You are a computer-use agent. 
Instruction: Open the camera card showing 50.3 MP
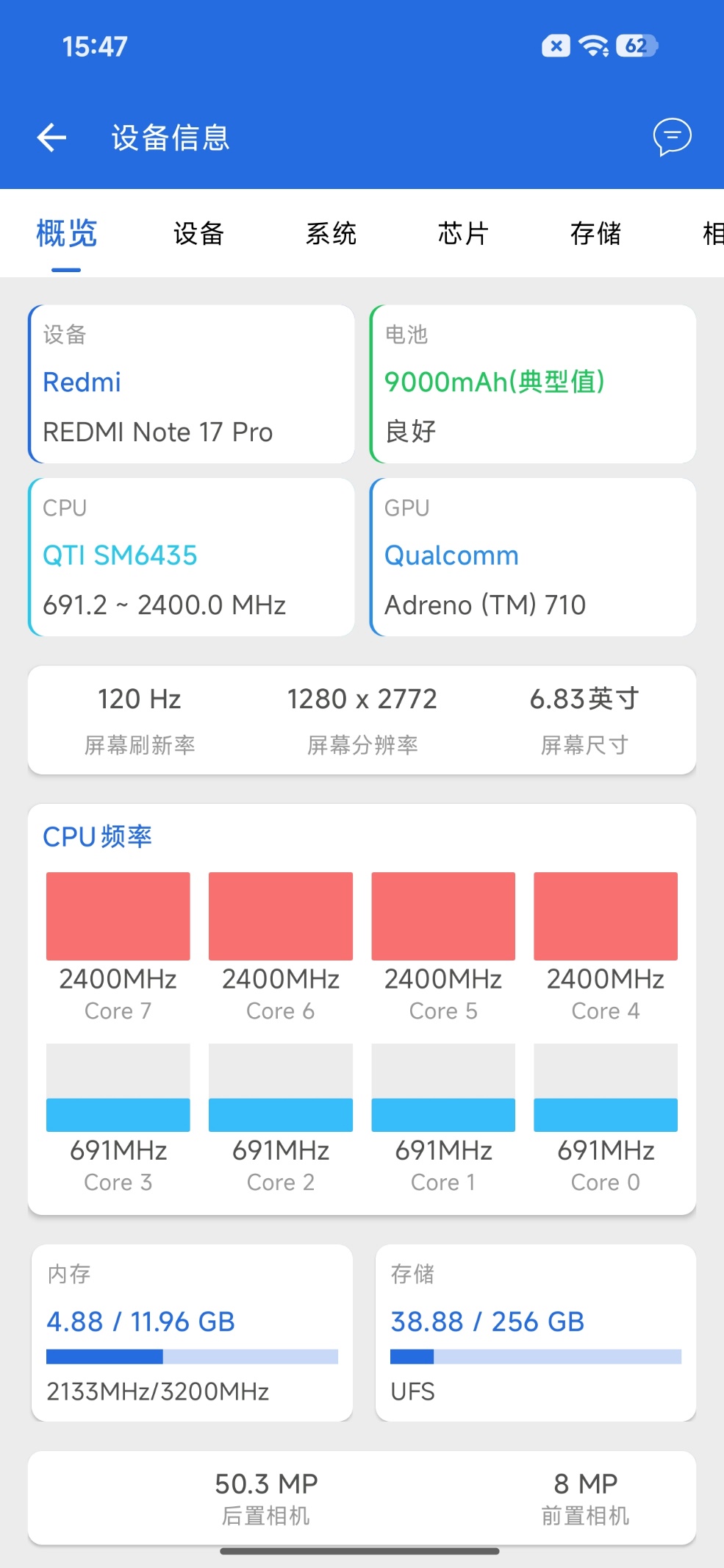pos(362,1497)
